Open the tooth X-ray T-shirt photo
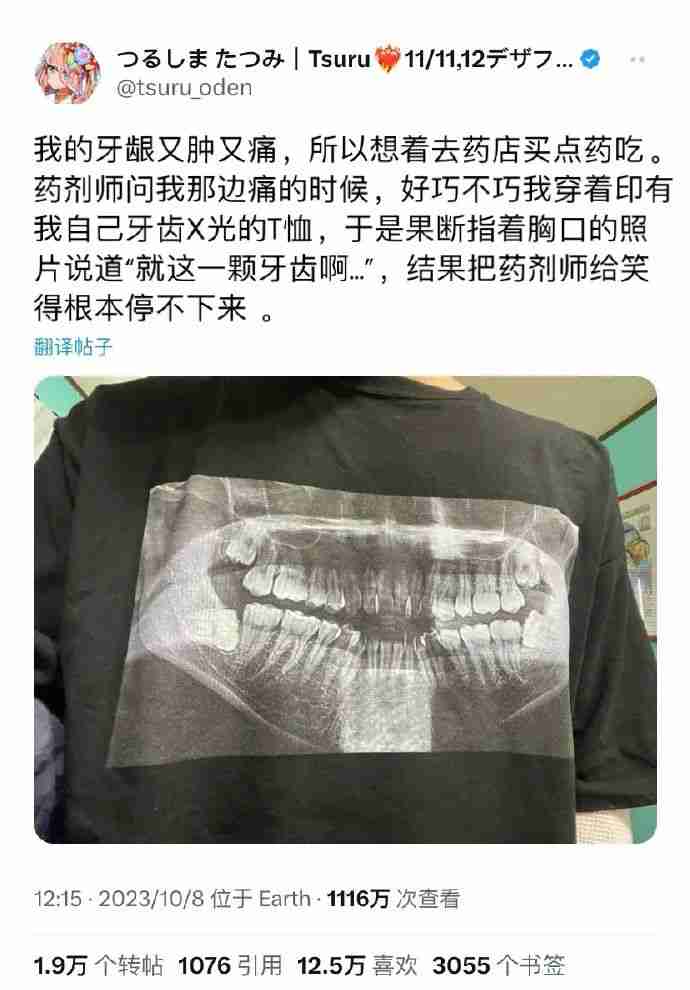 [x=345, y=608]
